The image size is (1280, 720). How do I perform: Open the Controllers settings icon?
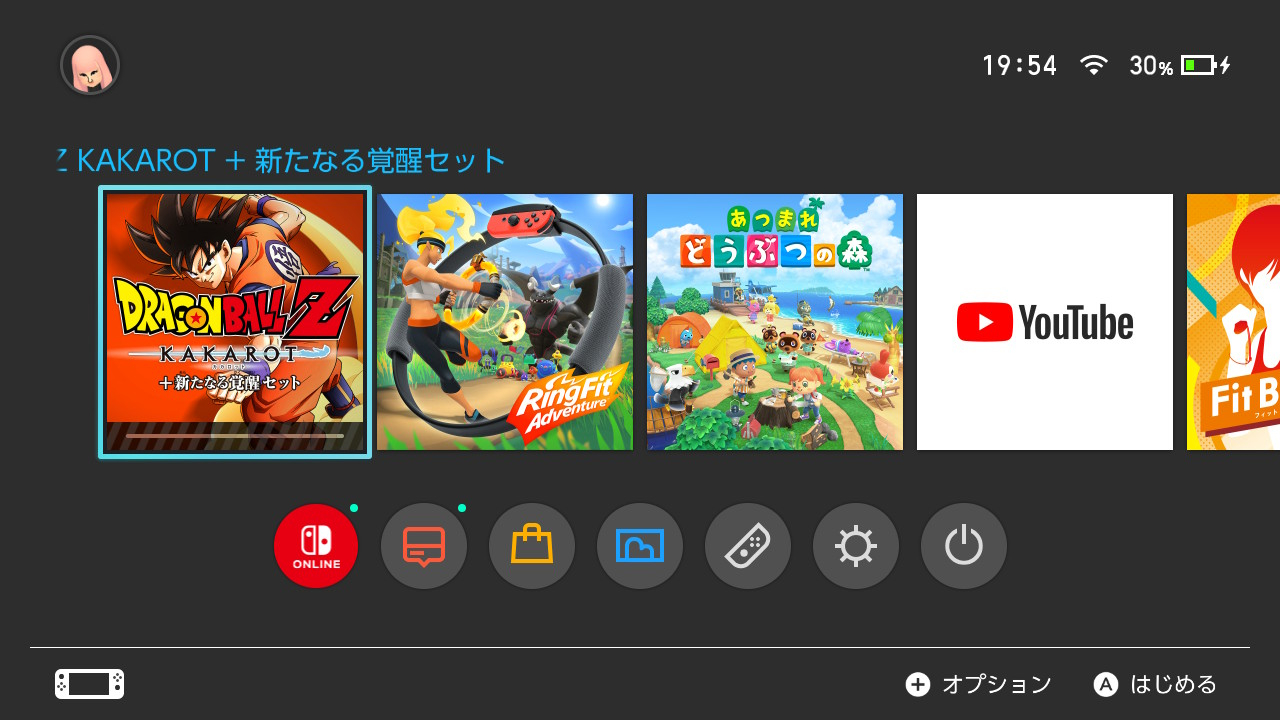tap(748, 546)
